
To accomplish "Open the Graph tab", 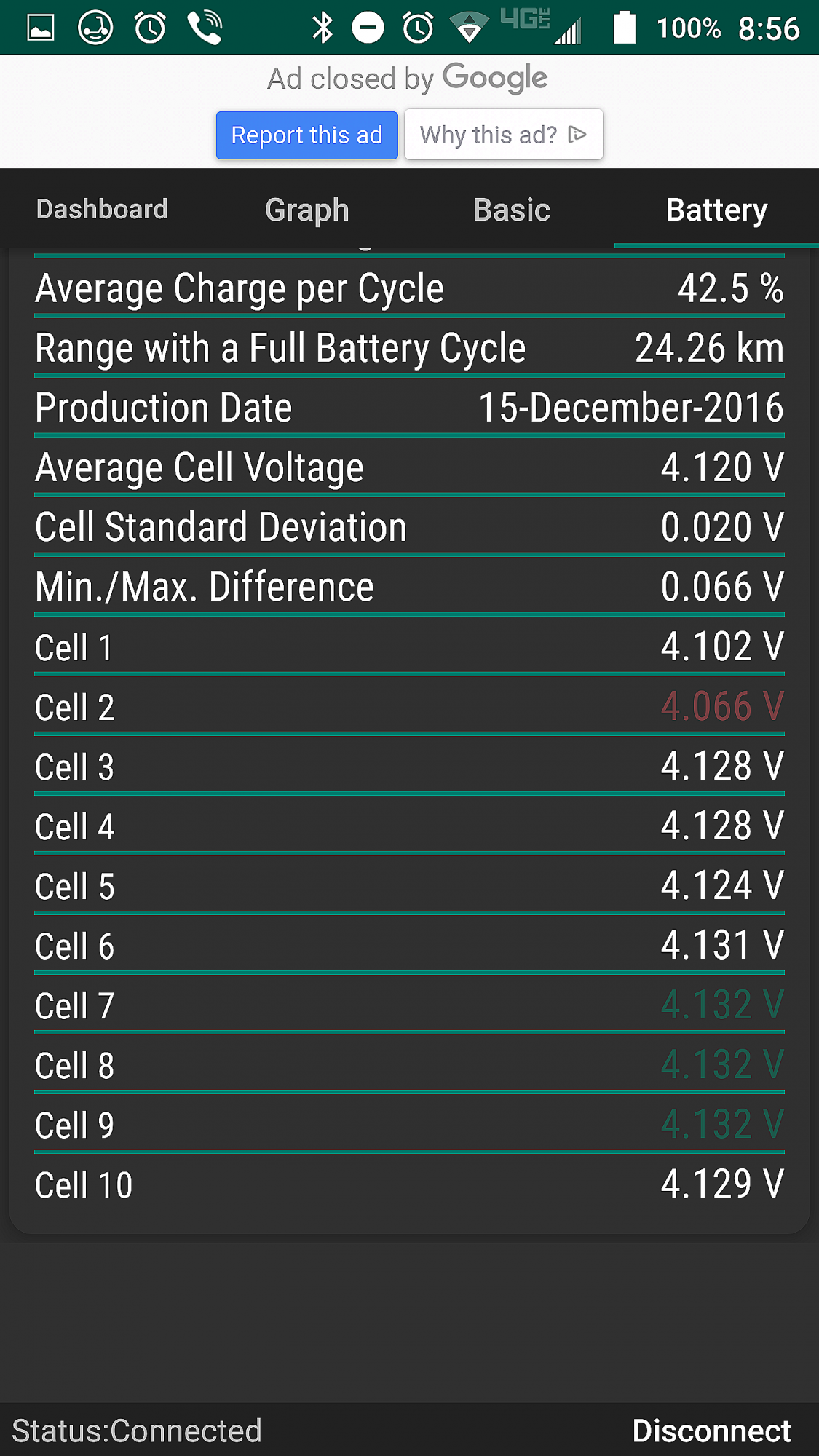I will 307,210.
